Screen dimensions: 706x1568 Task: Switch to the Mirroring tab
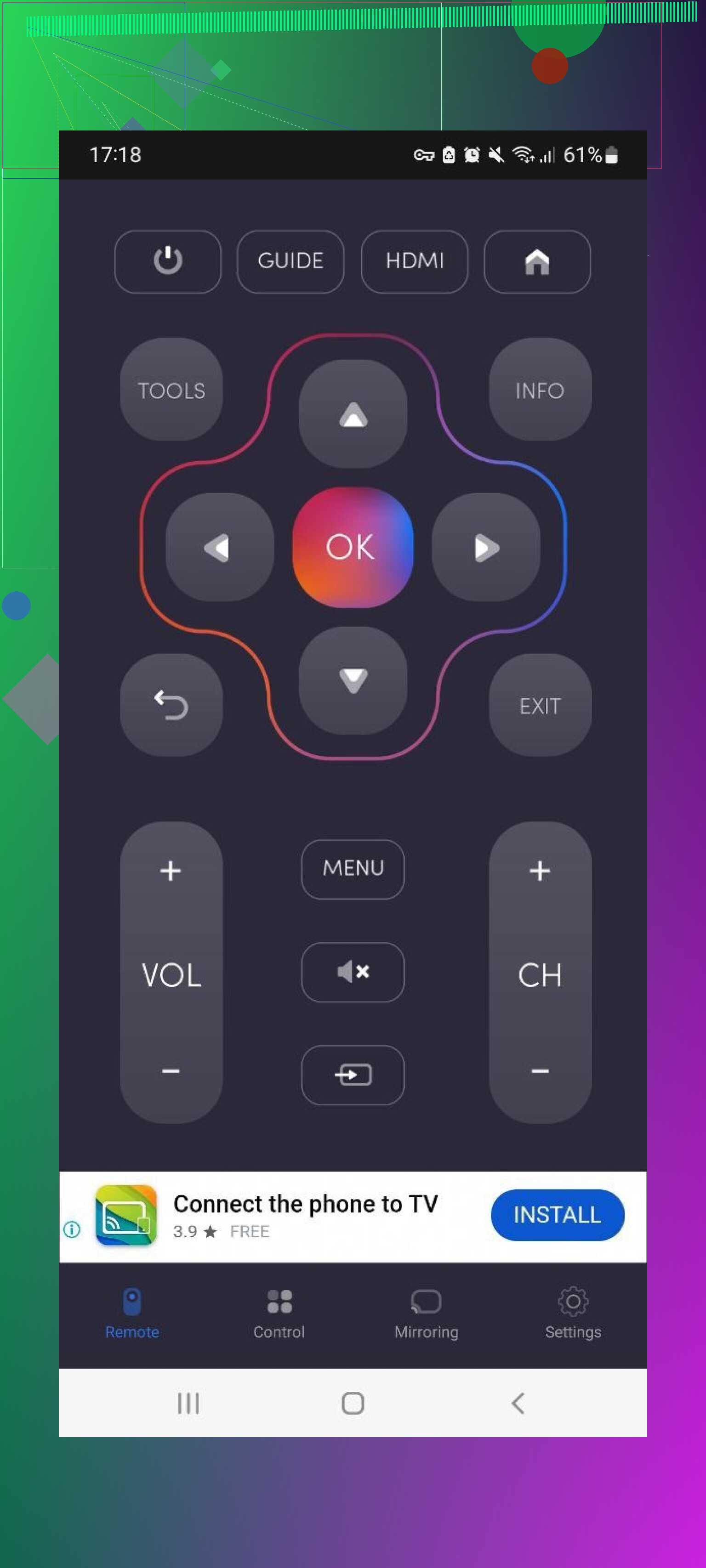click(x=426, y=1315)
